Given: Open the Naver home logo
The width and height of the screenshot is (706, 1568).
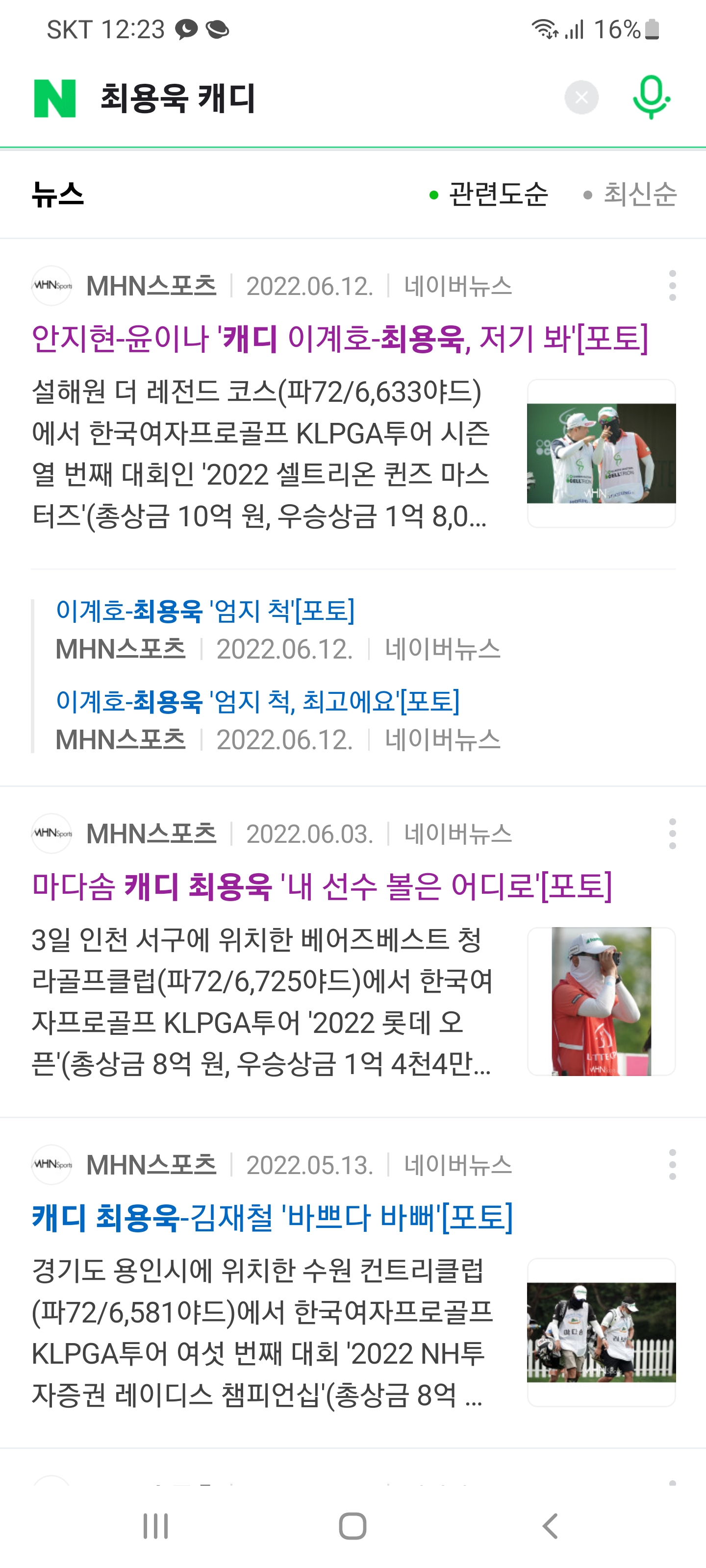Looking at the screenshot, I should pyautogui.click(x=55, y=98).
